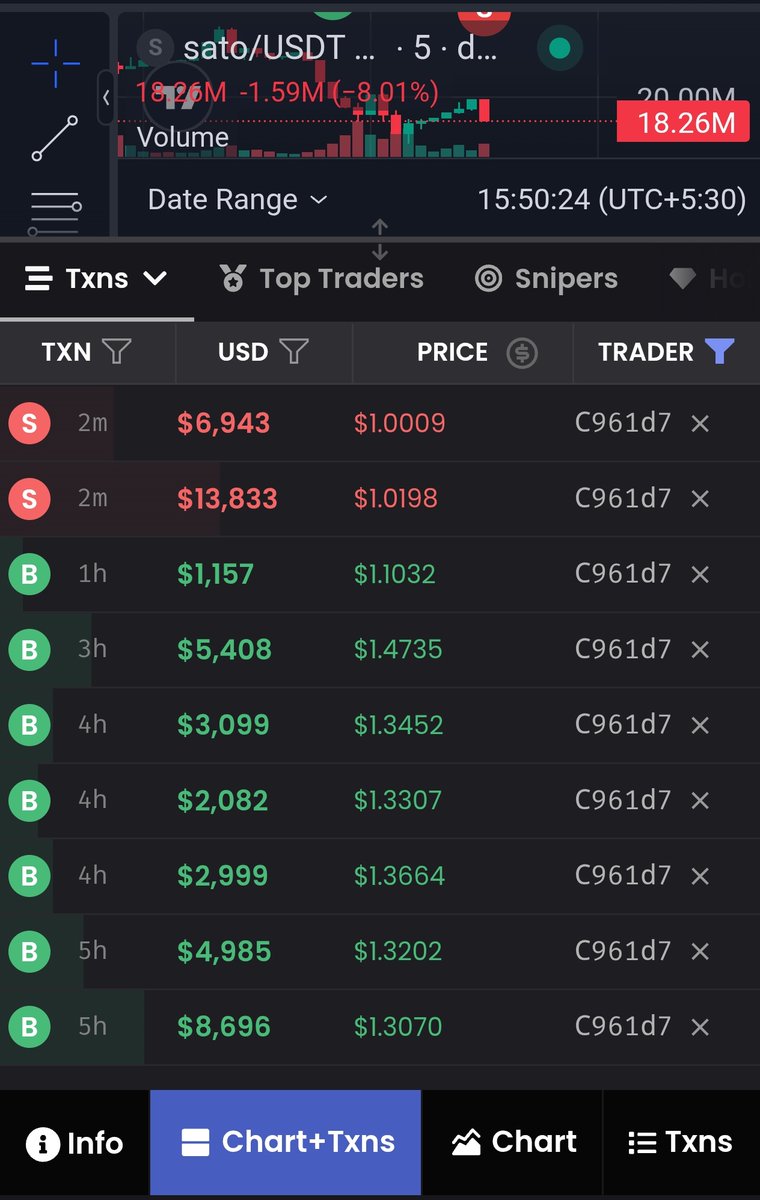760x1200 pixels.
Task: Select the crosshair cursor tool
Action: 55,63
